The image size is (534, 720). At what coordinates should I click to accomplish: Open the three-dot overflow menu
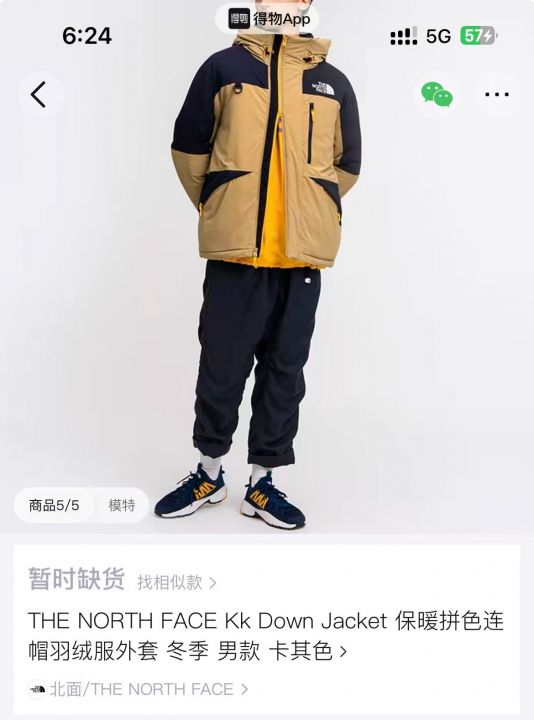[497, 95]
